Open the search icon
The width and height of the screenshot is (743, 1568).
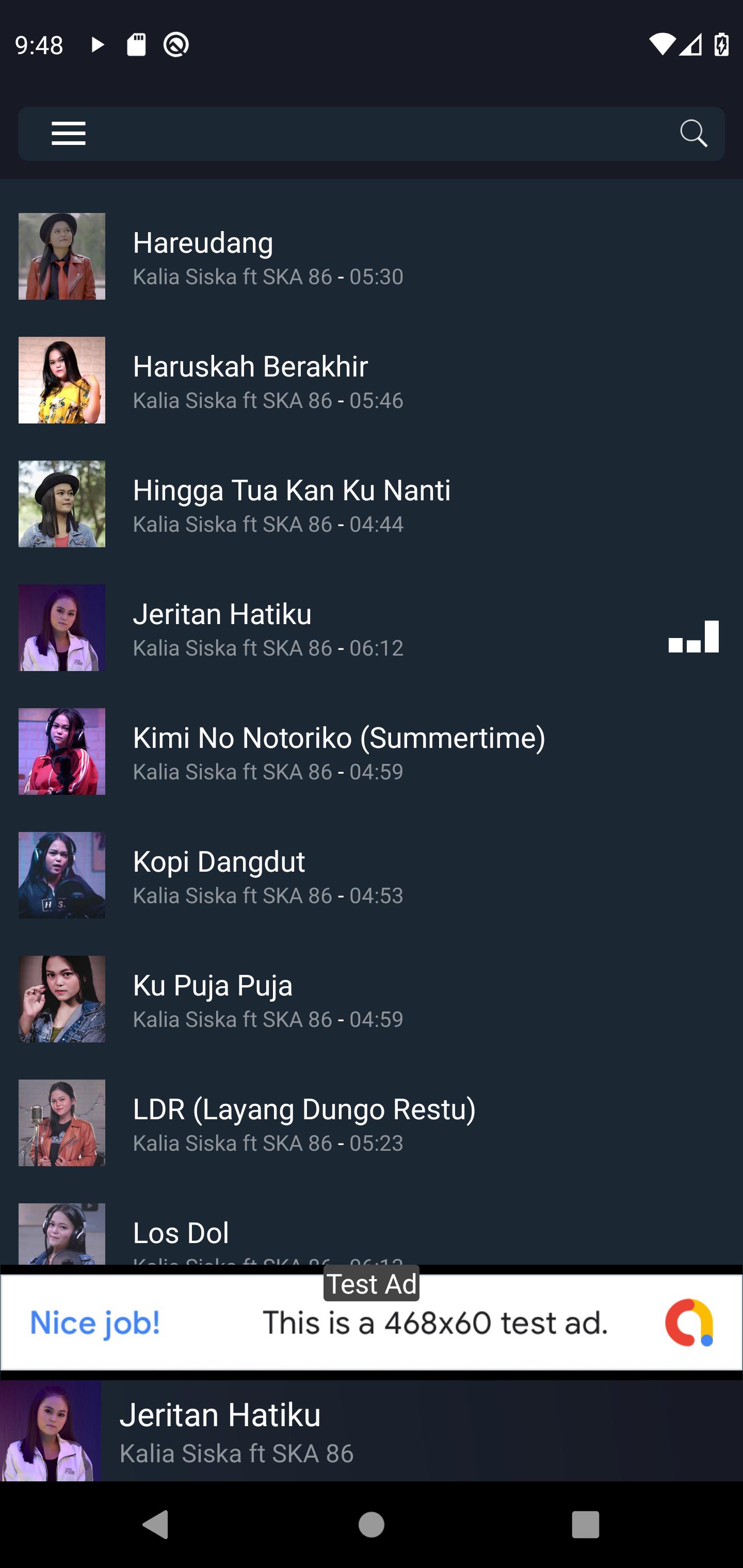(693, 133)
